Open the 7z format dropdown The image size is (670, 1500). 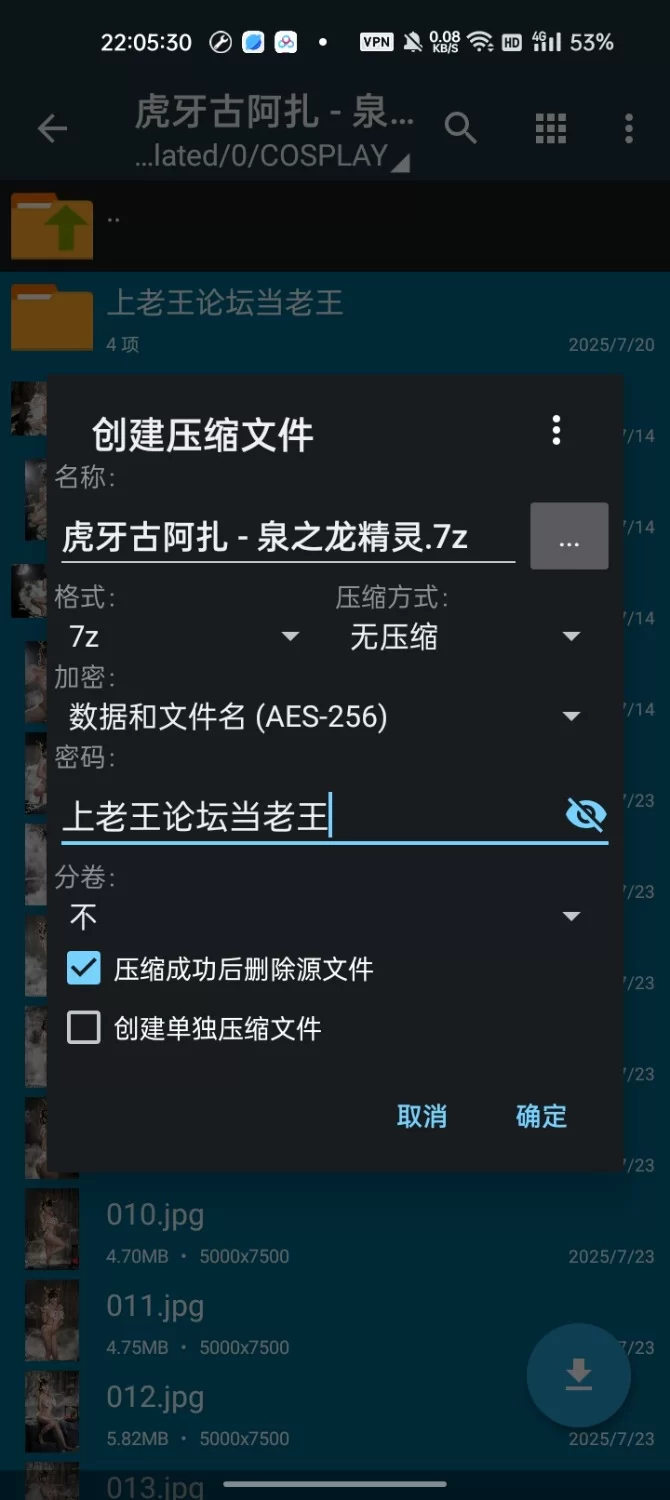[180, 636]
